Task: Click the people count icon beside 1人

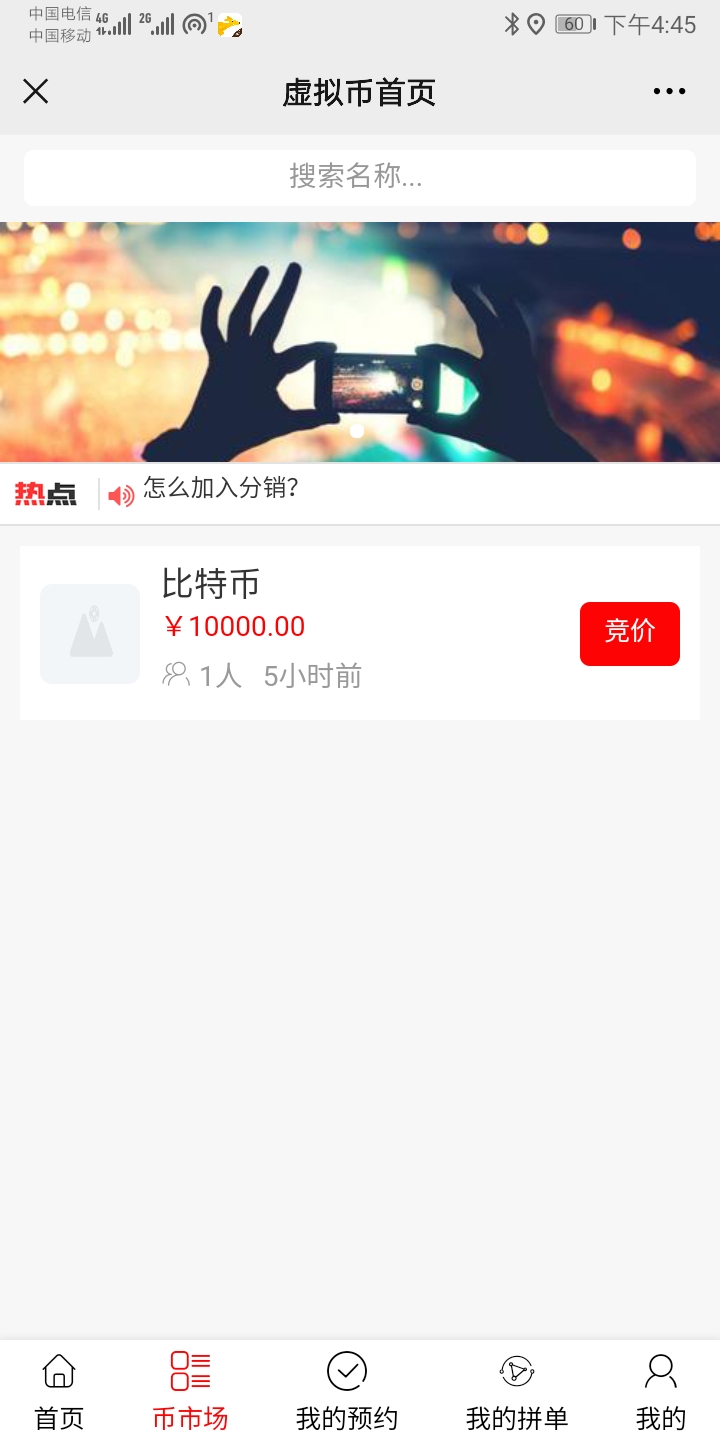Action: (176, 675)
